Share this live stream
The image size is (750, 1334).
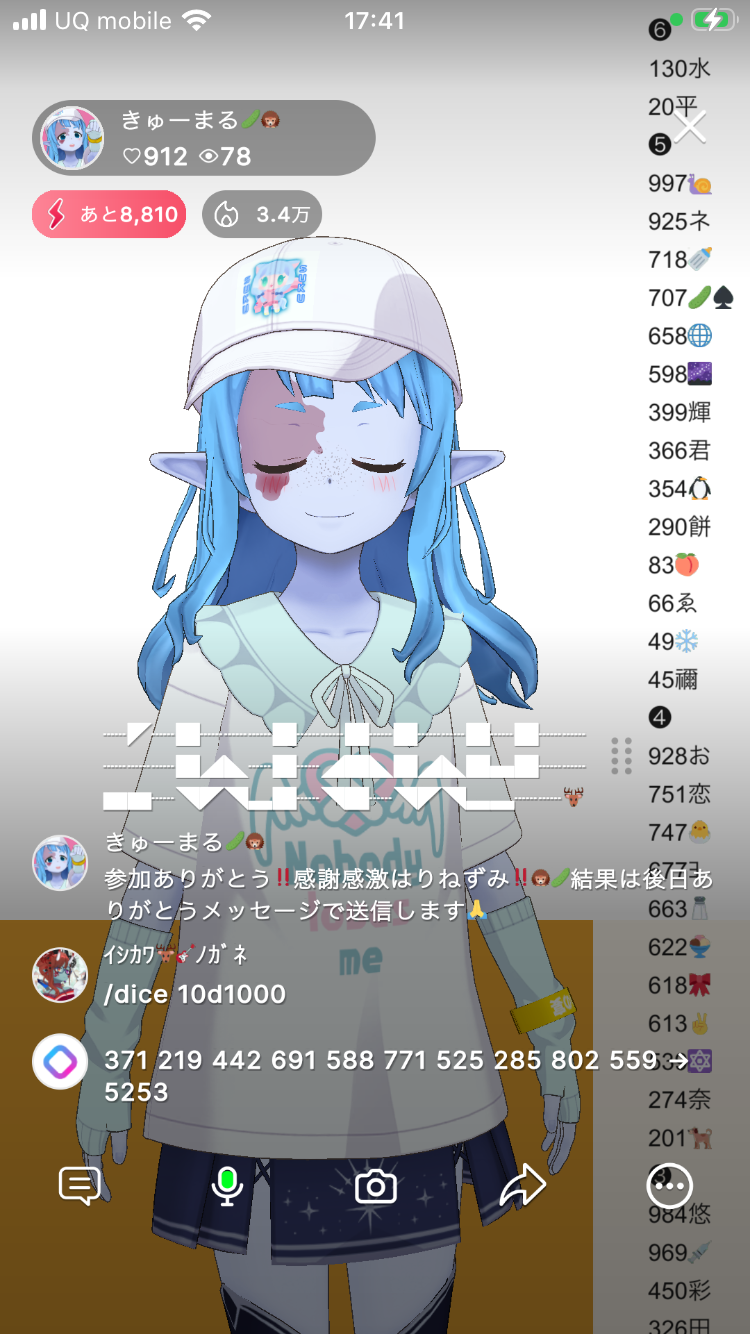[x=522, y=1187]
